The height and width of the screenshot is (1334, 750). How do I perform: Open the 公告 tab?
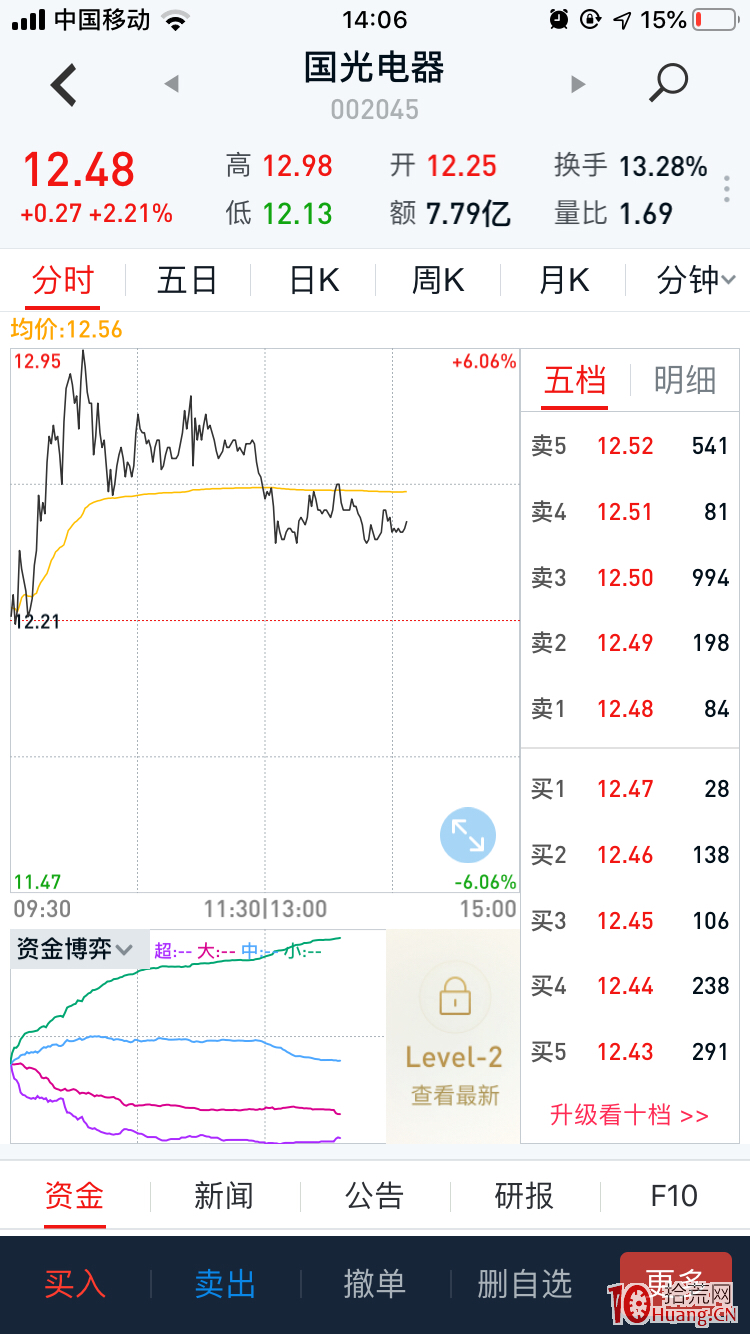[374, 1196]
